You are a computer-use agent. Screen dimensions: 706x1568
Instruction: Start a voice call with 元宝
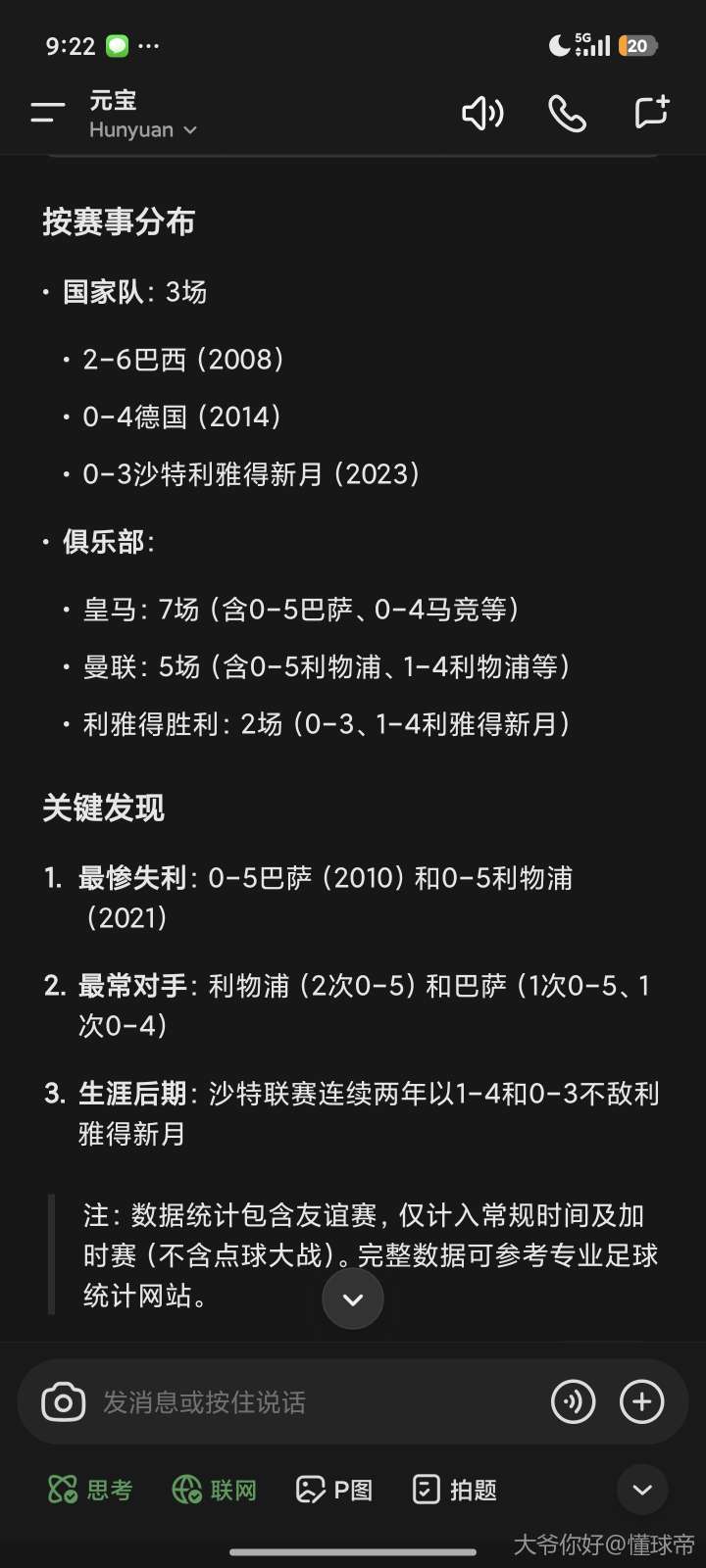pyautogui.click(x=567, y=114)
